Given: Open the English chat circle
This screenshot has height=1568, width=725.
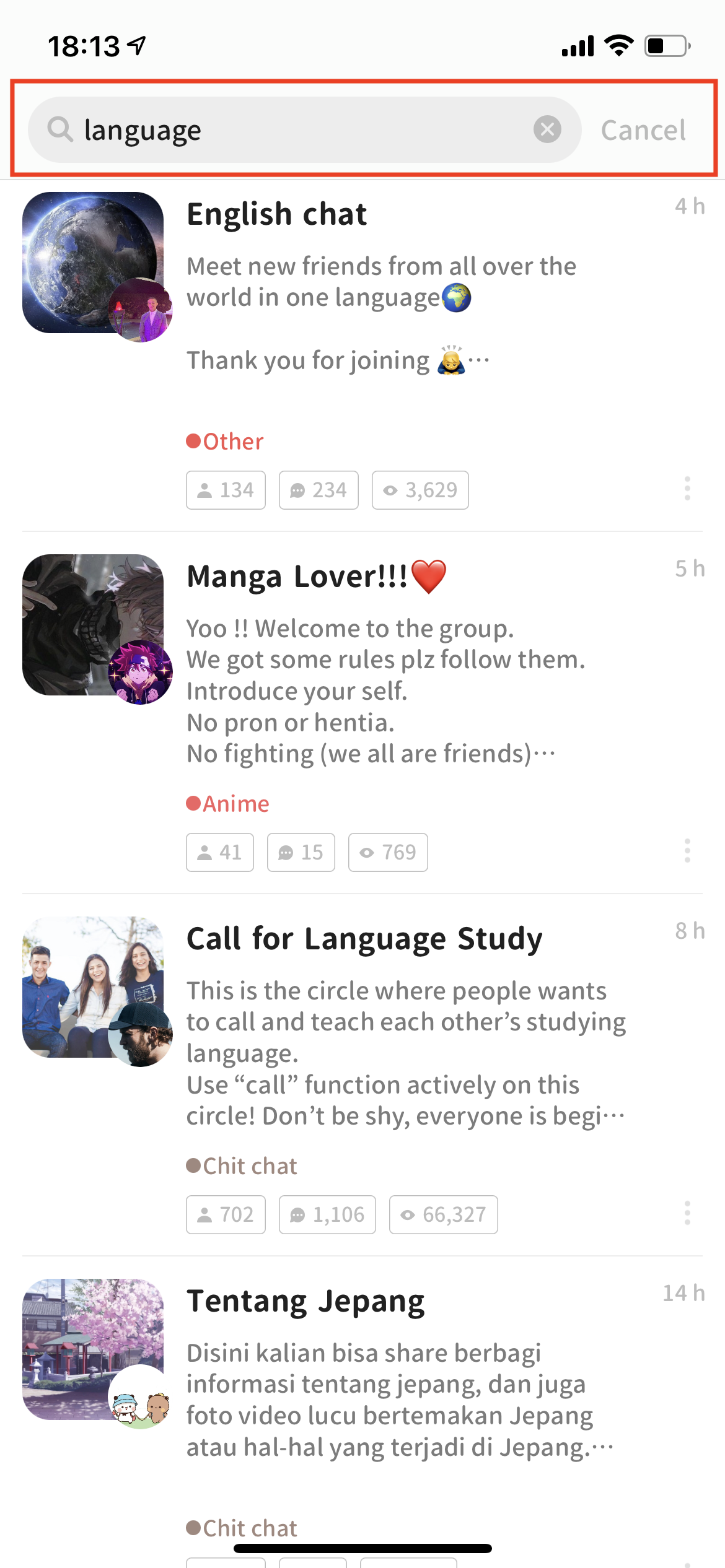Looking at the screenshot, I should click(277, 214).
